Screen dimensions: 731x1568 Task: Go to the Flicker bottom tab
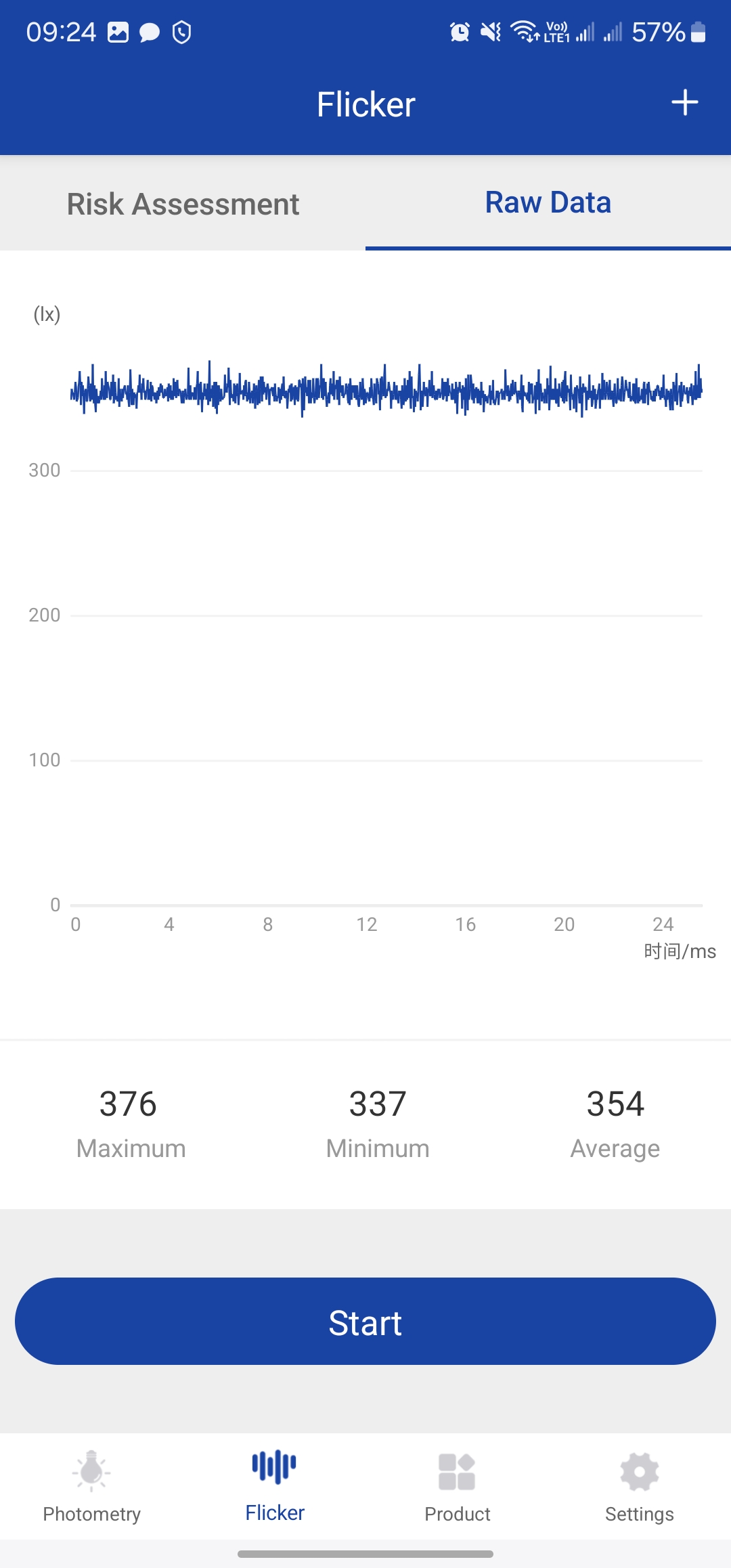[x=274, y=1486]
